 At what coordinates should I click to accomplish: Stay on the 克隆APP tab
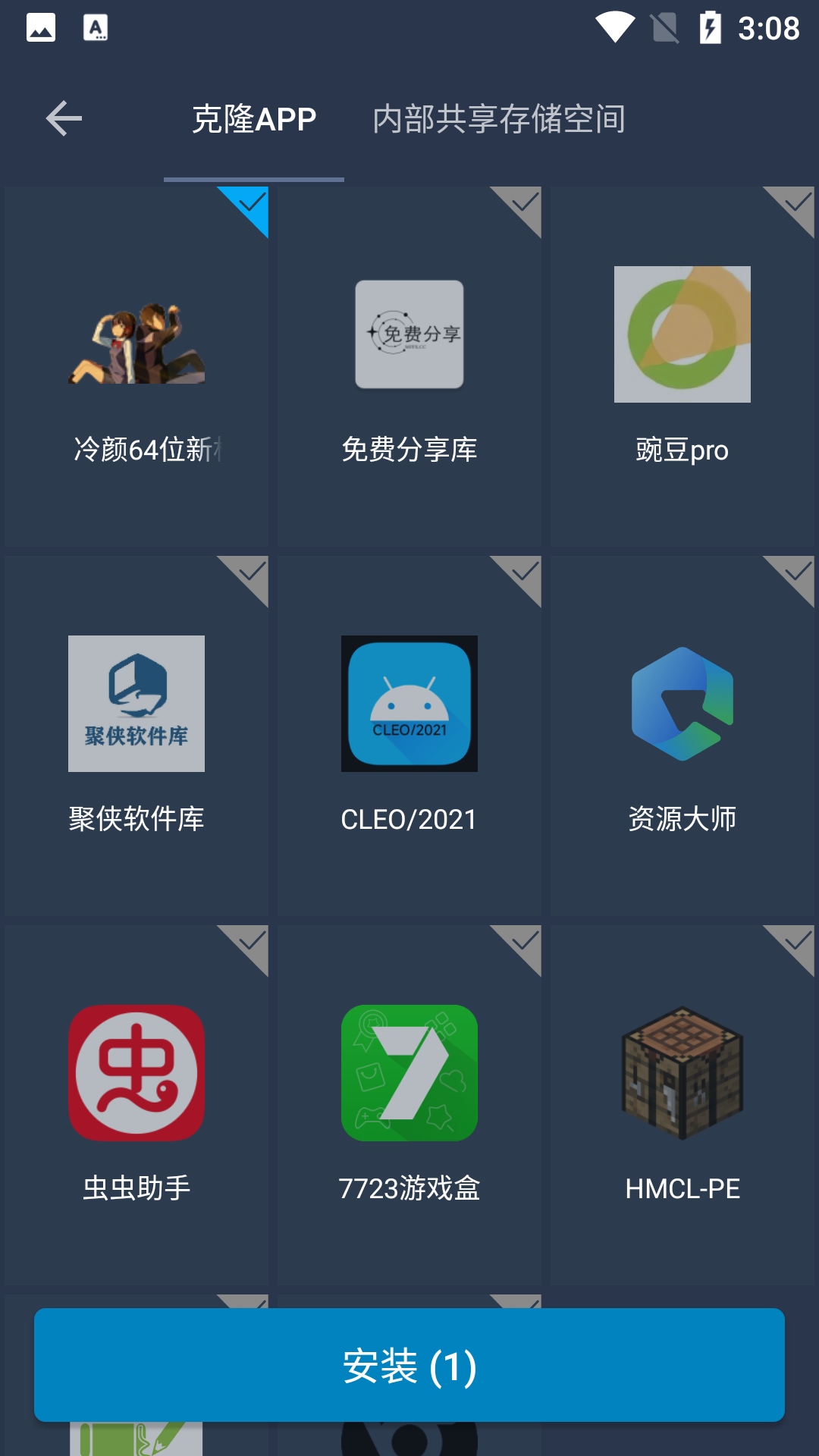(253, 119)
